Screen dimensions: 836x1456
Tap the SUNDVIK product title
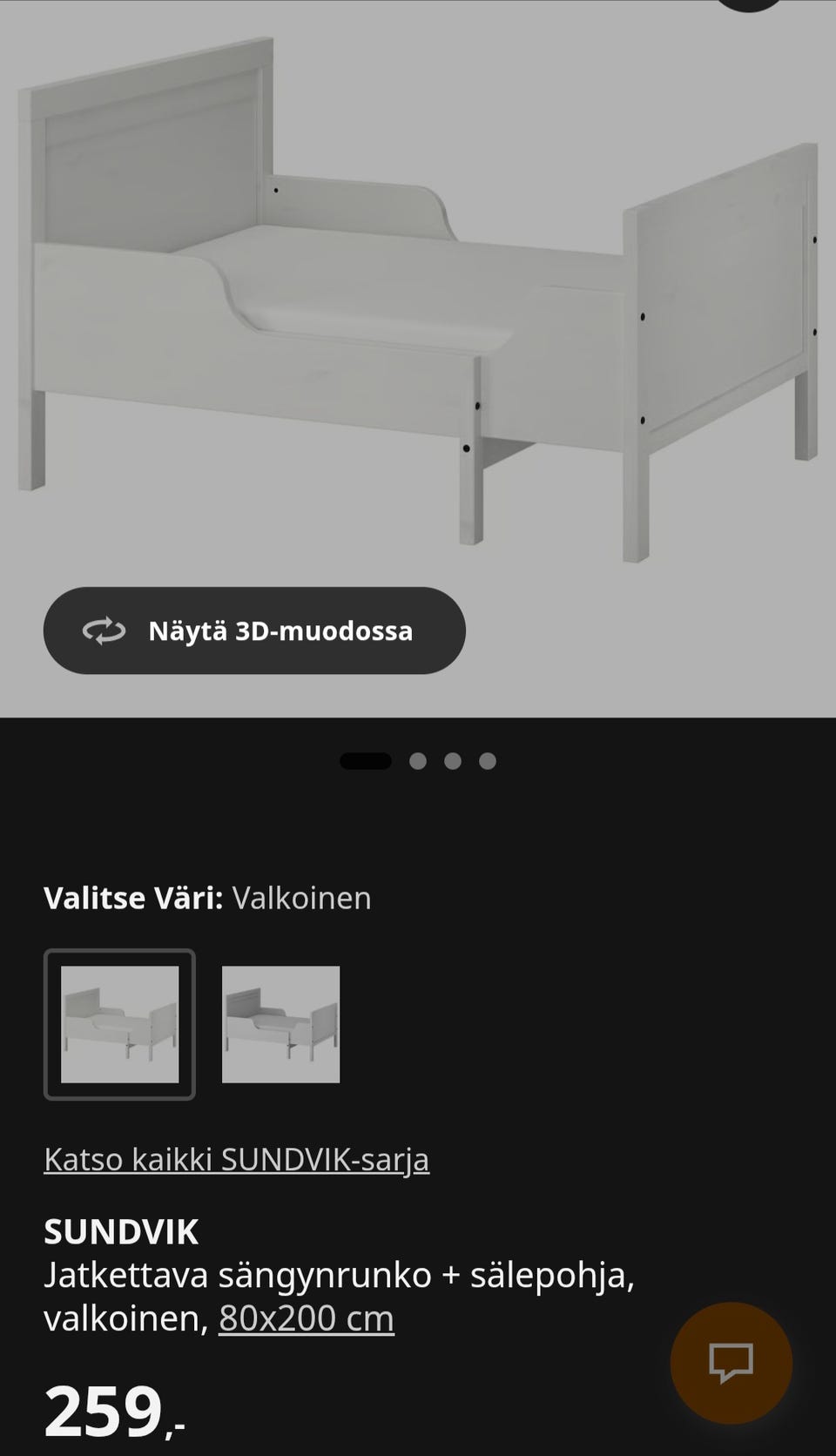click(121, 1231)
